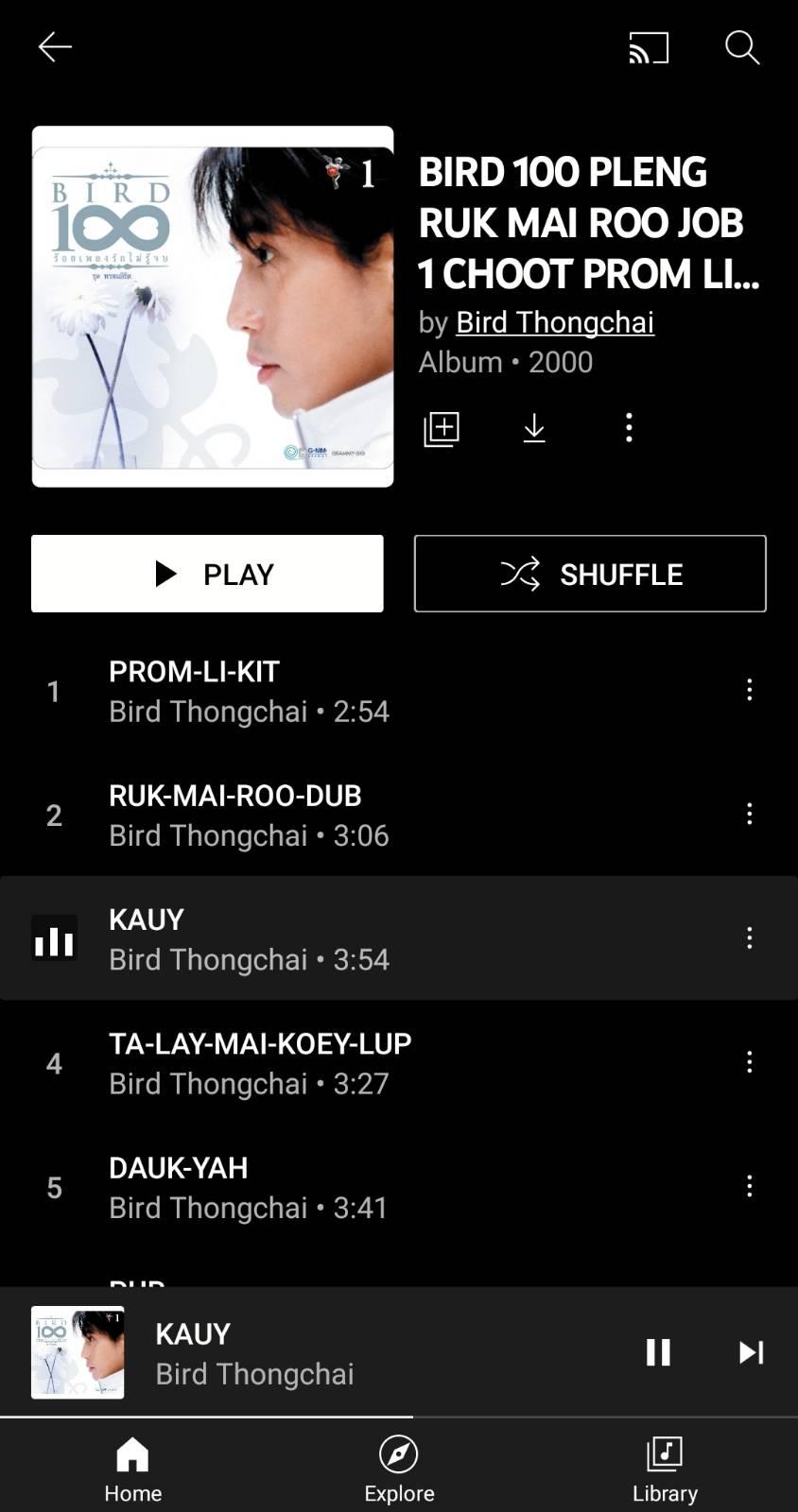
Task: Open artist link Bird Thongchai
Action: [x=554, y=322]
